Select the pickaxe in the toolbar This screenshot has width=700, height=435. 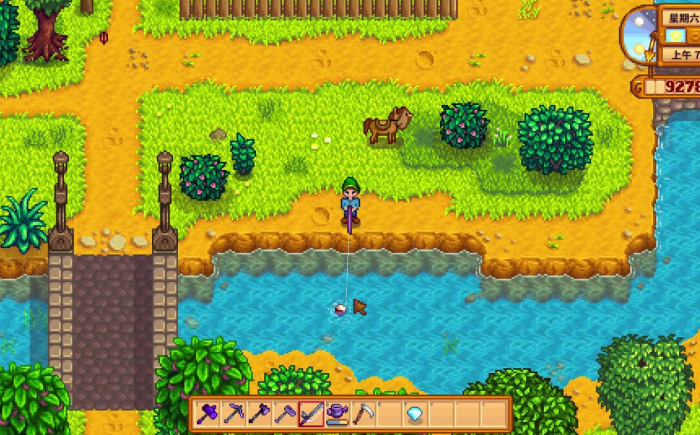tap(234, 412)
